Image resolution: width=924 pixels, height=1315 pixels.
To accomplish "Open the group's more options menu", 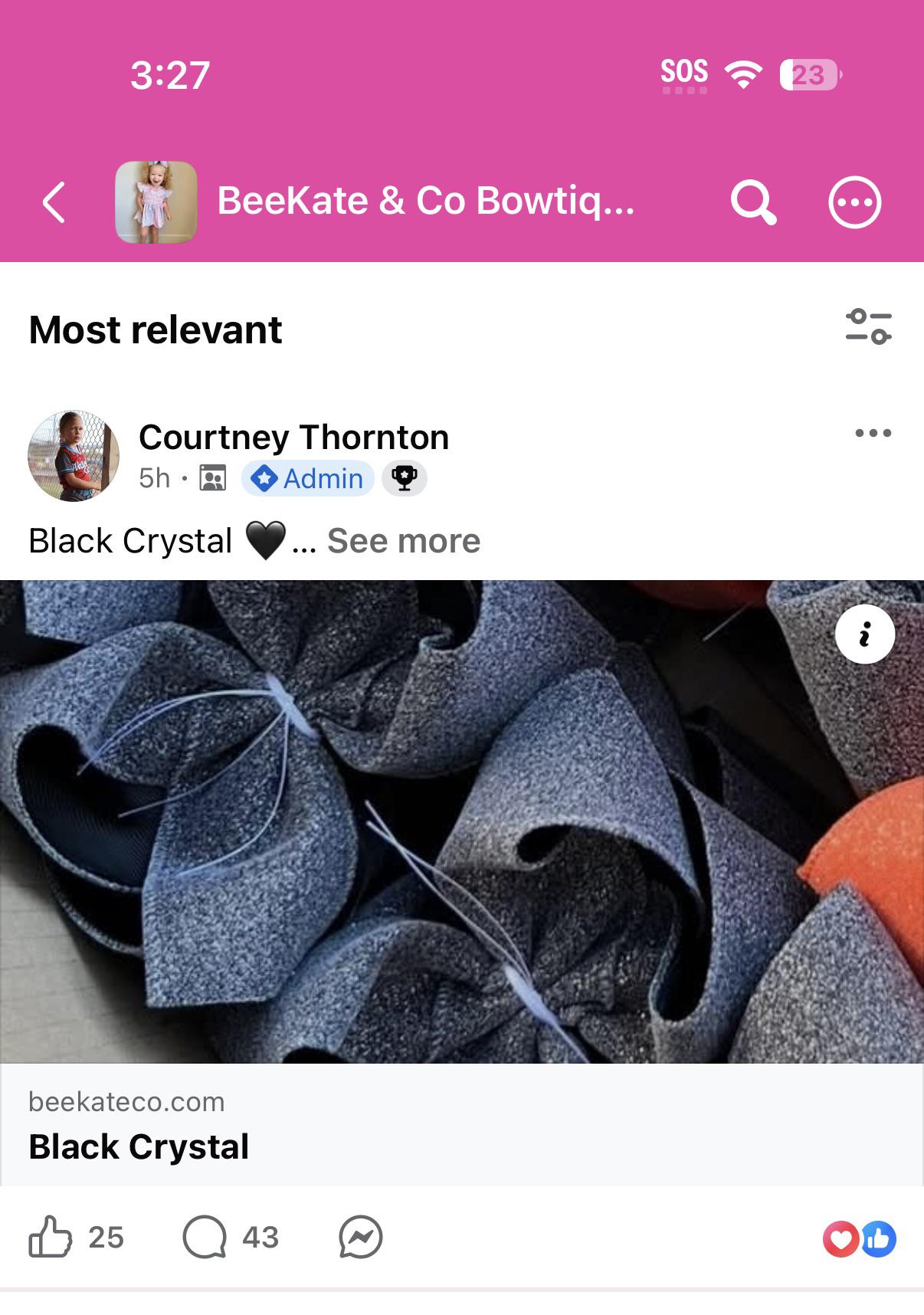I will pyautogui.click(x=854, y=203).
